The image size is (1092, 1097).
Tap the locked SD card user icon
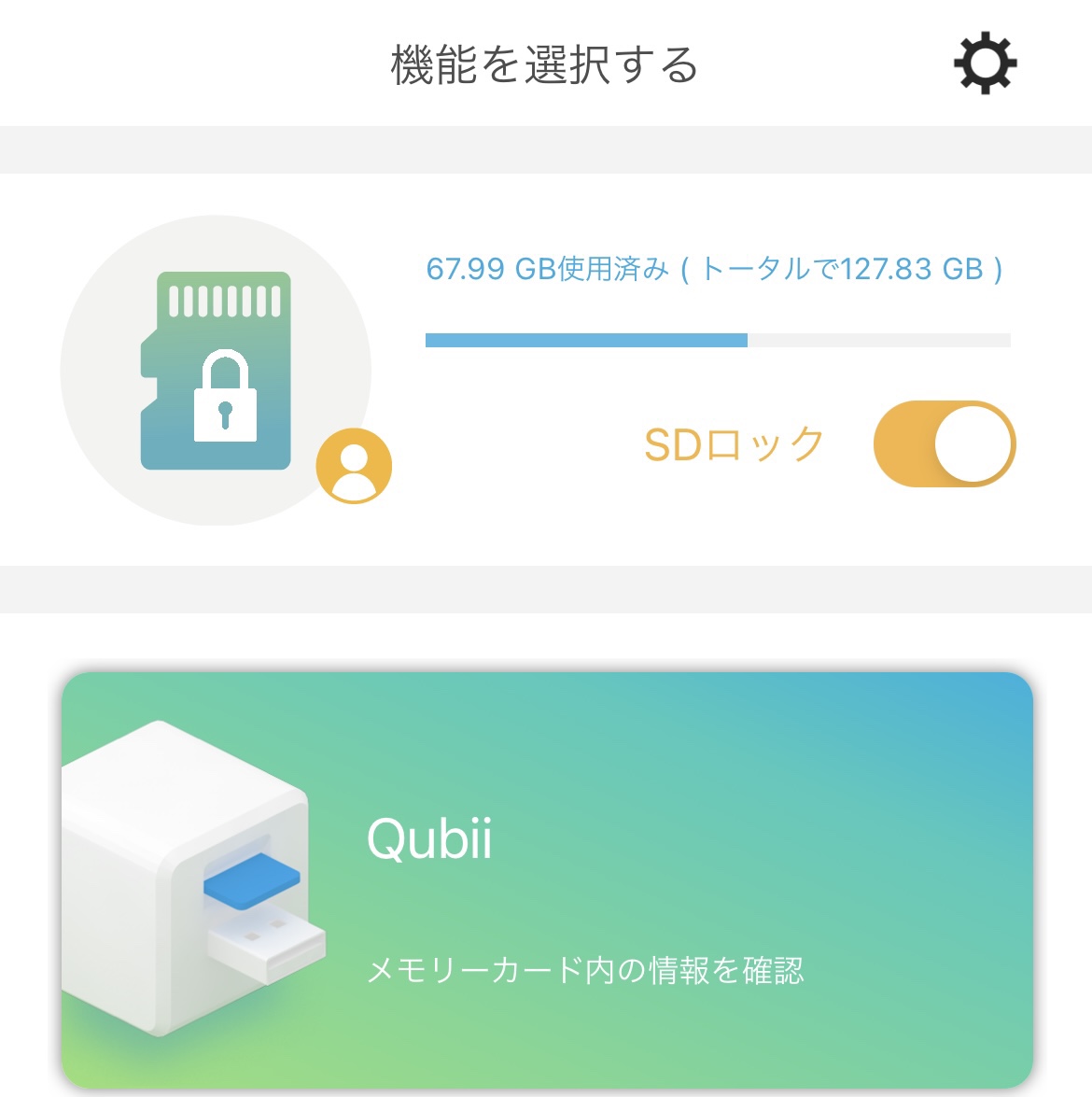(x=354, y=466)
